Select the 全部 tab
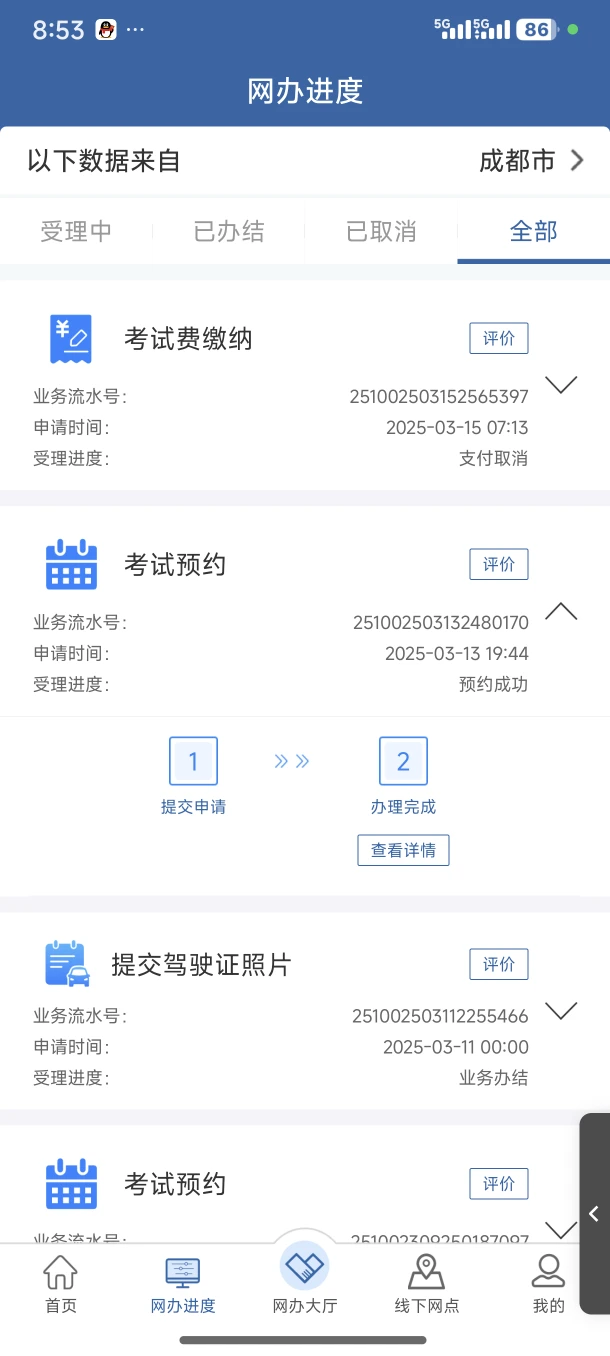This screenshot has height=1356, width=610. click(533, 232)
